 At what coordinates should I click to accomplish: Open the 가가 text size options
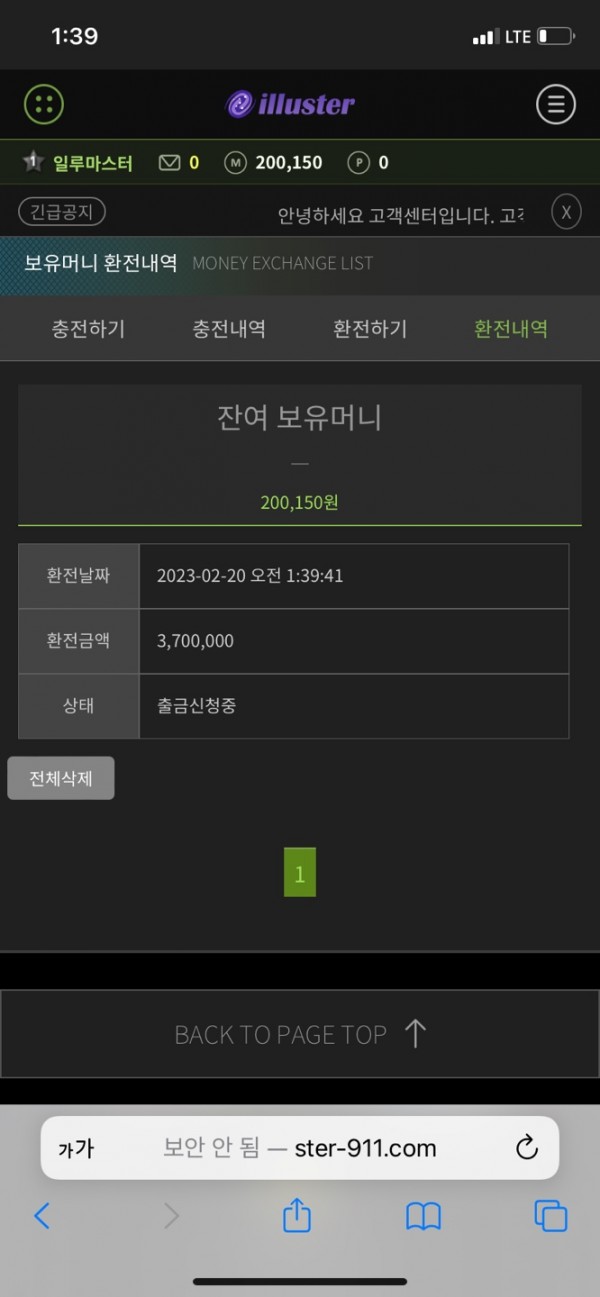[x=76, y=1149]
